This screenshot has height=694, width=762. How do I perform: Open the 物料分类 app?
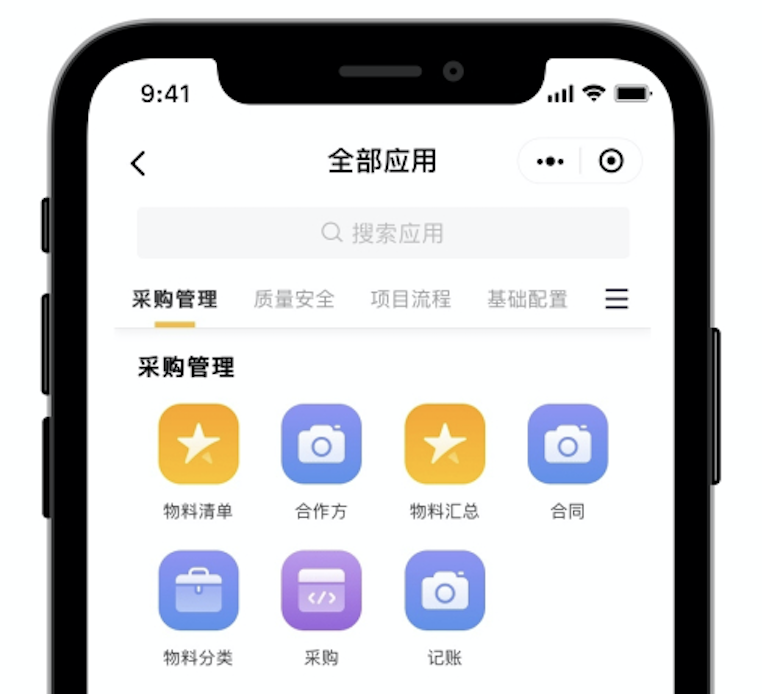(x=198, y=590)
